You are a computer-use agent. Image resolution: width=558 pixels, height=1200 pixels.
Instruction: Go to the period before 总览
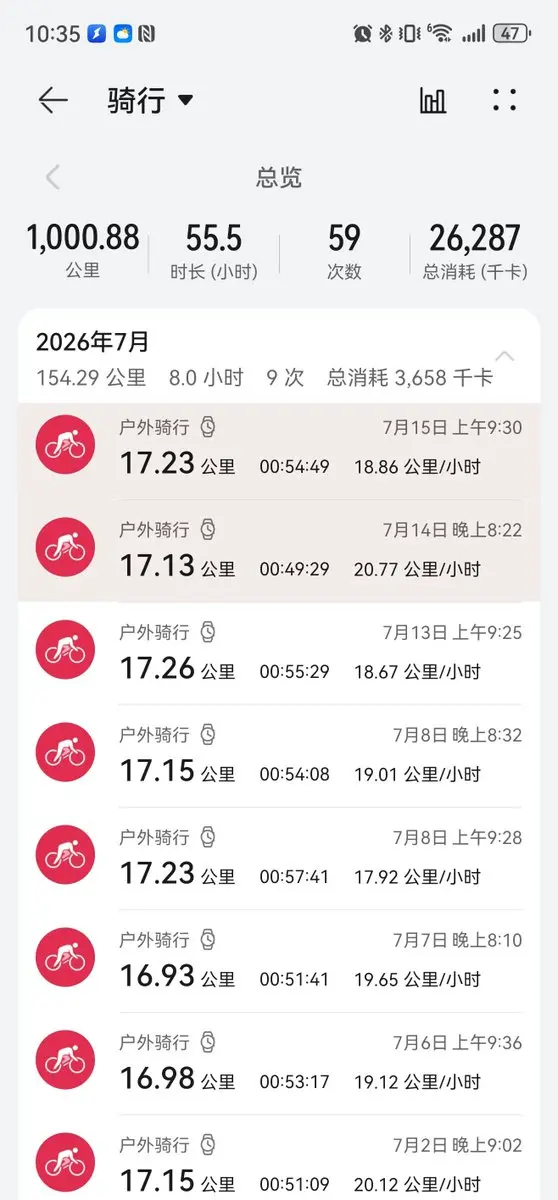[53, 178]
